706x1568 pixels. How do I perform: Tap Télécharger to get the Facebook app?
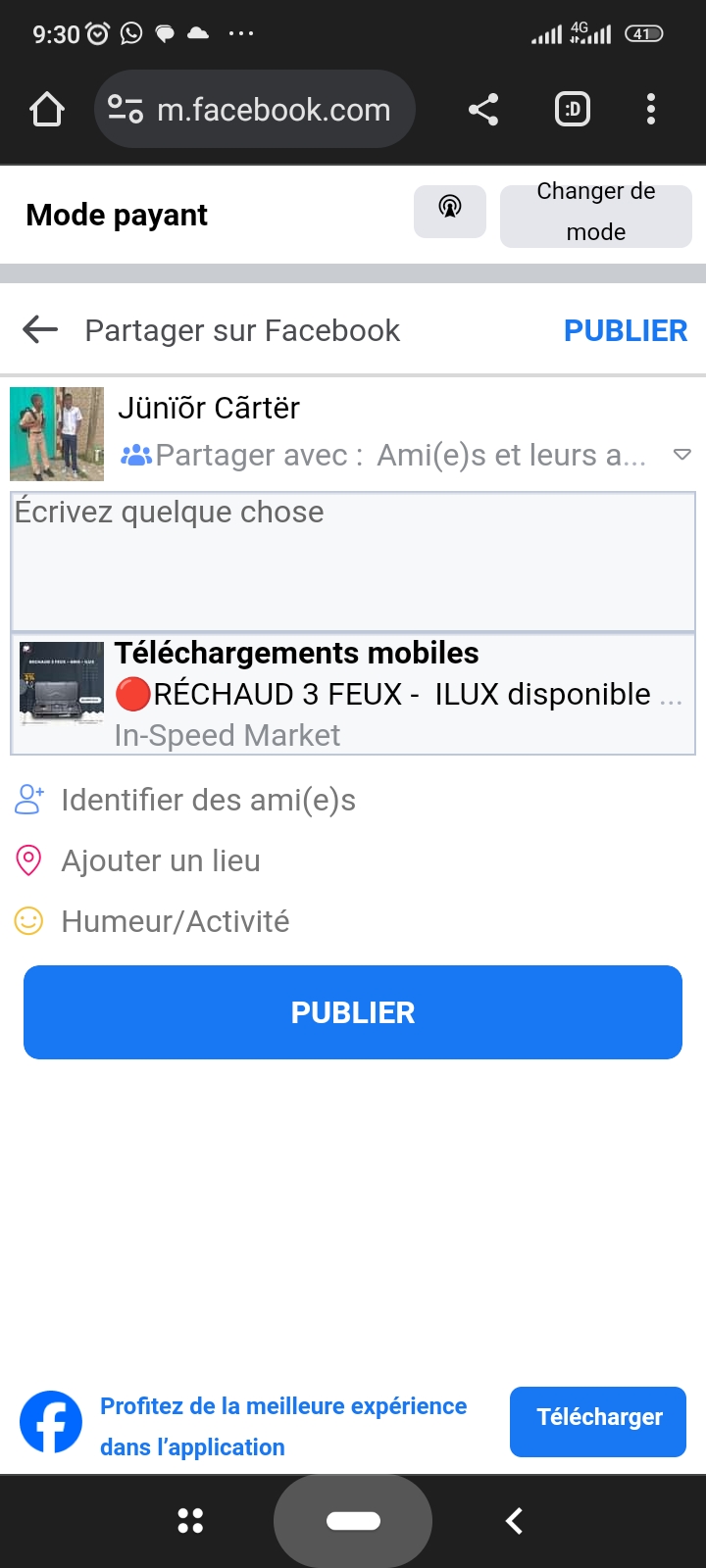coord(598,1421)
